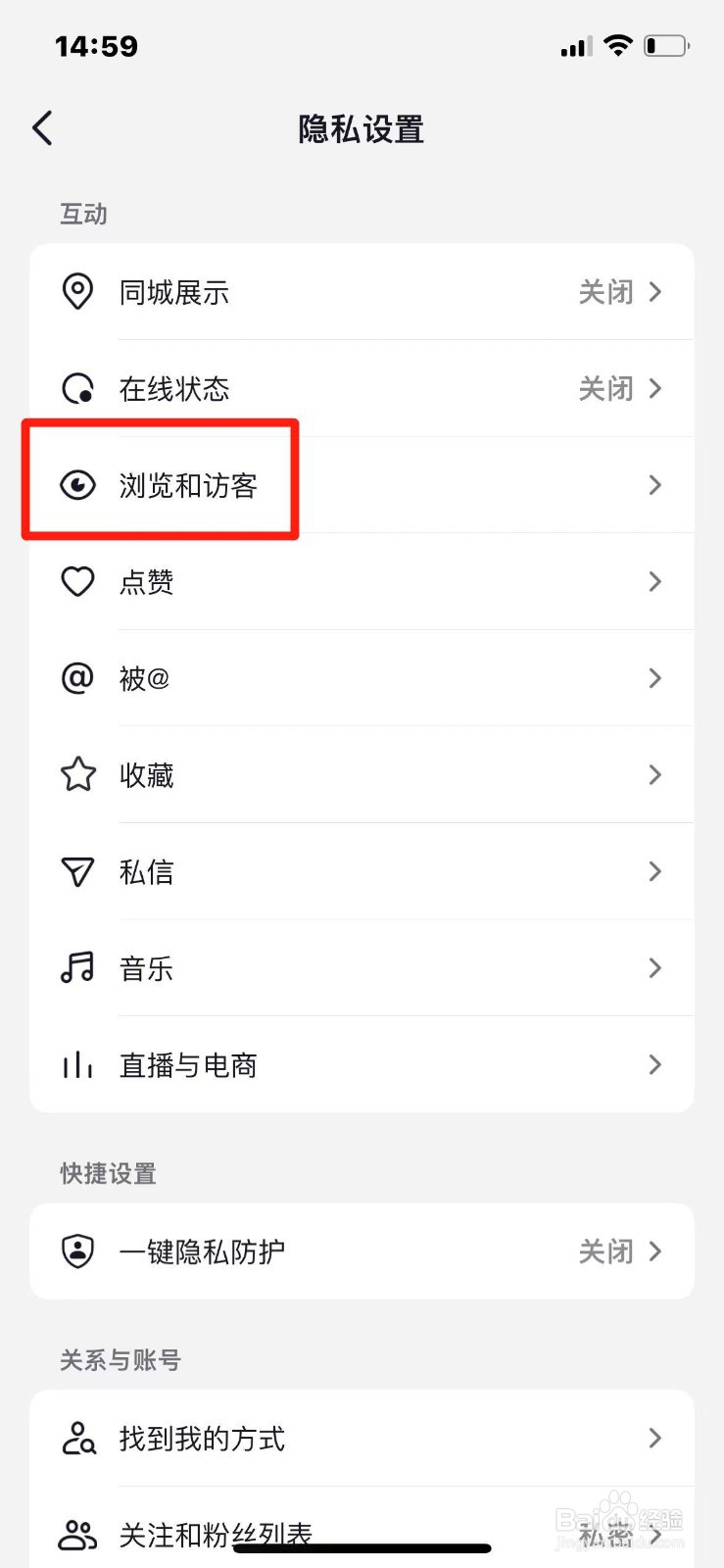Image resolution: width=724 pixels, height=1568 pixels.
Task: Click the star icon beside 收藏
Action: [77, 775]
